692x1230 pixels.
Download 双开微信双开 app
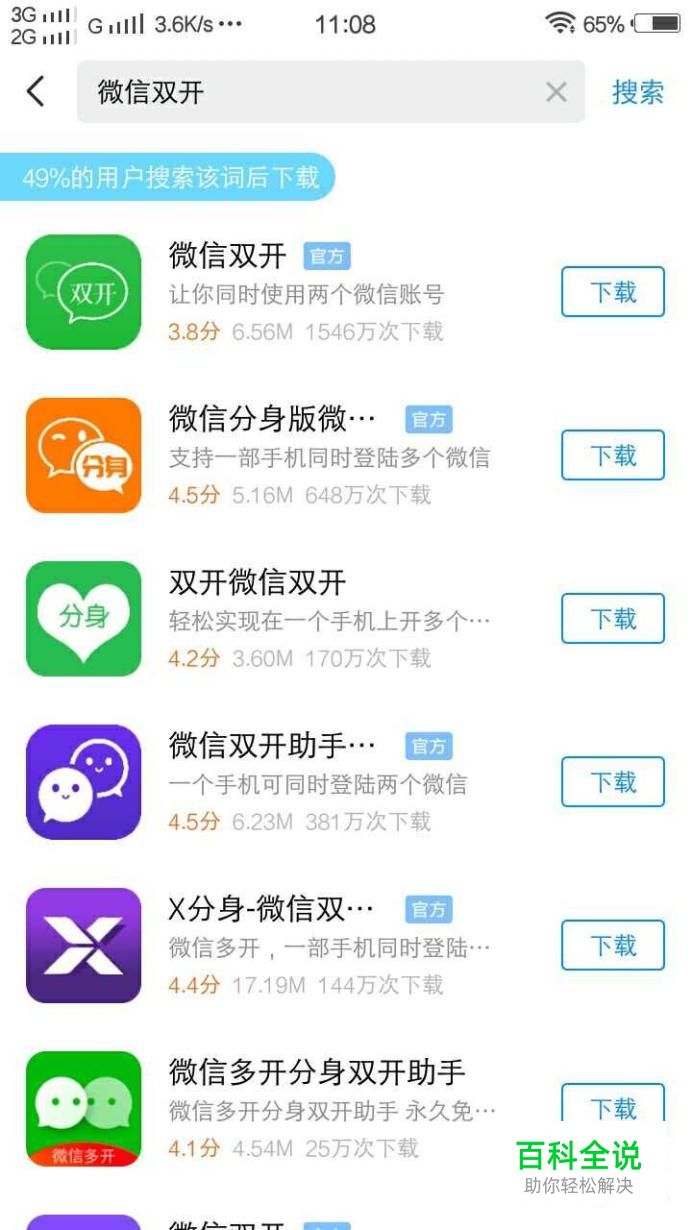point(612,618)
